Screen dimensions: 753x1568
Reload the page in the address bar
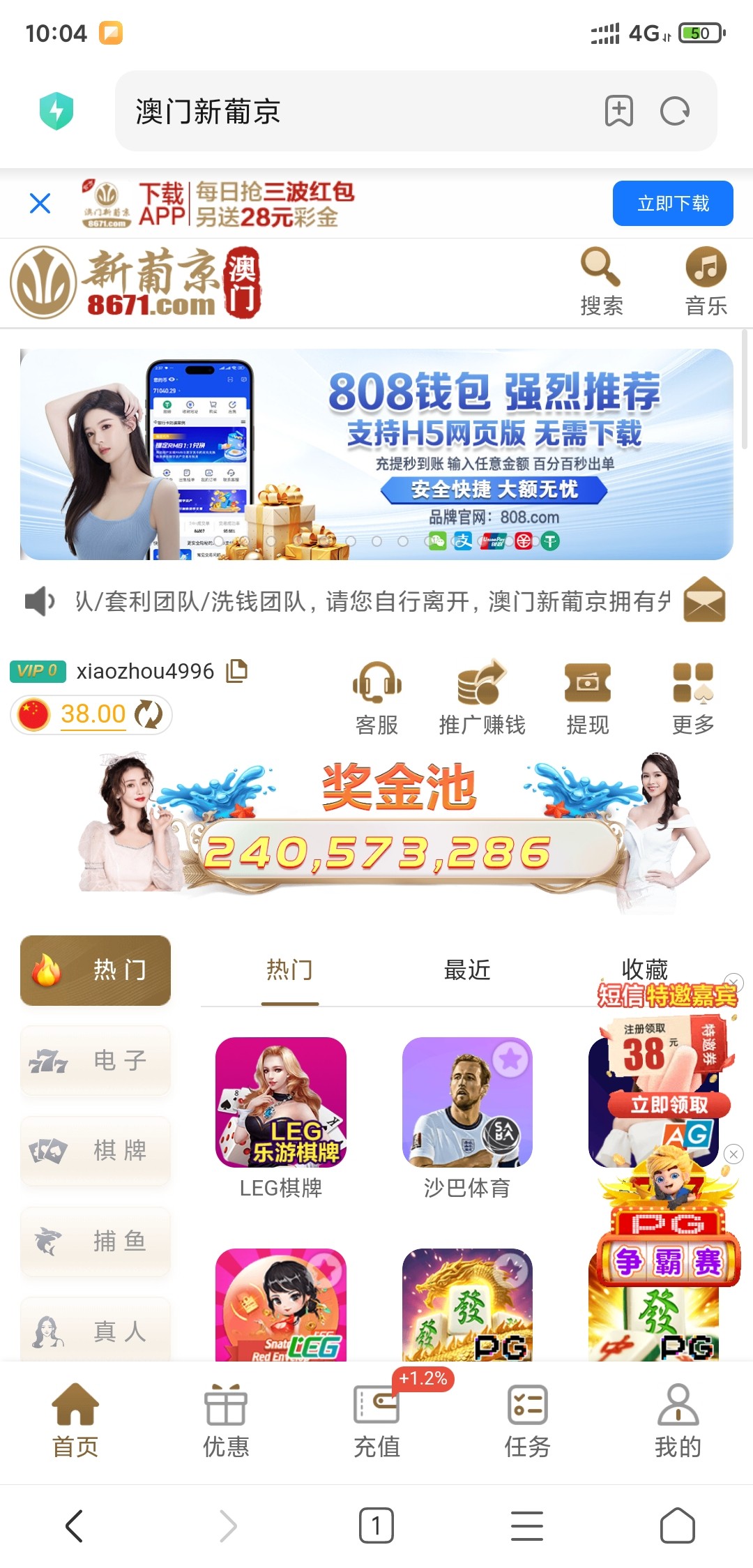point(674,112)
